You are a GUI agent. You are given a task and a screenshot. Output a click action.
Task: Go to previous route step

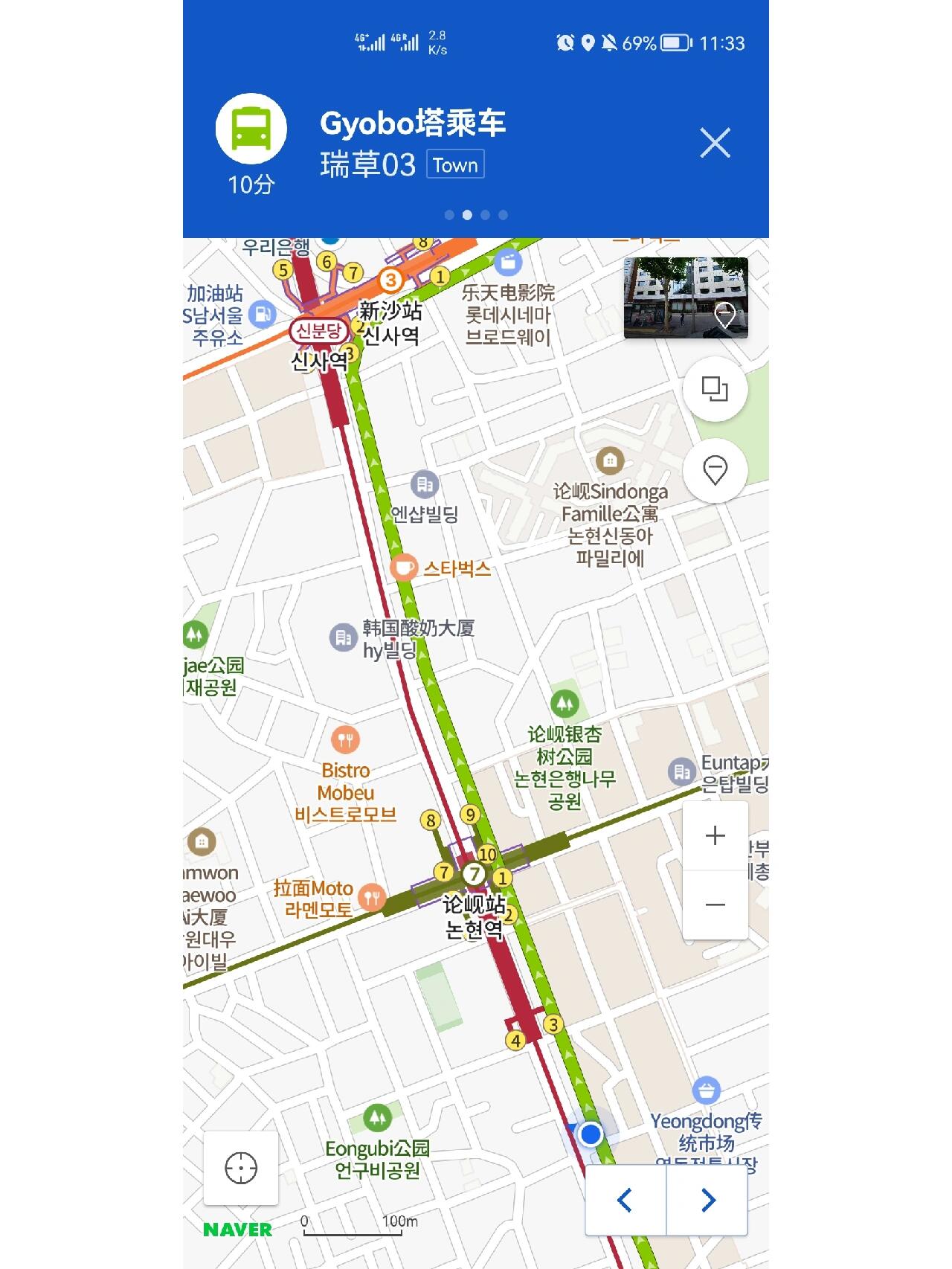pos(625,1200)
